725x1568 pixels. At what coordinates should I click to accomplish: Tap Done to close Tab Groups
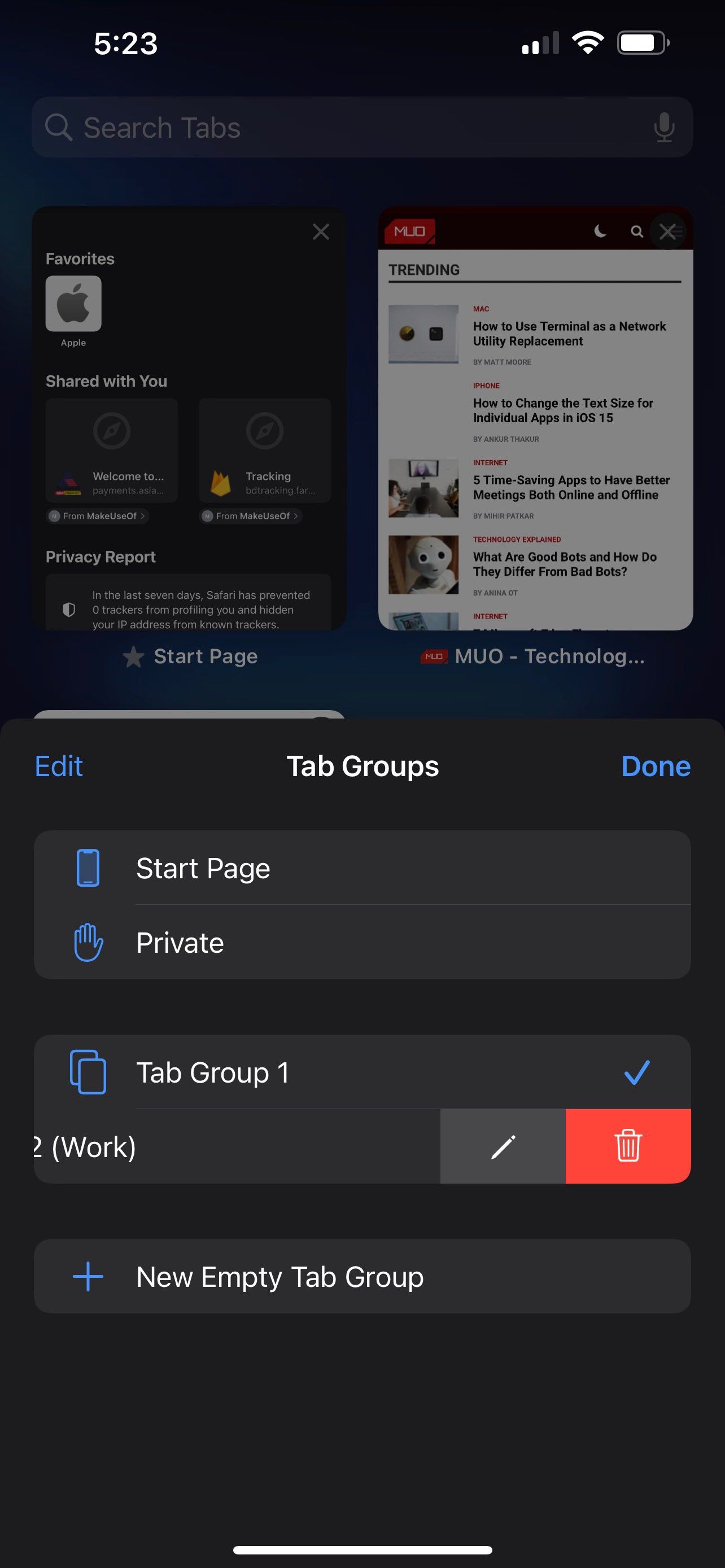pos(655,767)
